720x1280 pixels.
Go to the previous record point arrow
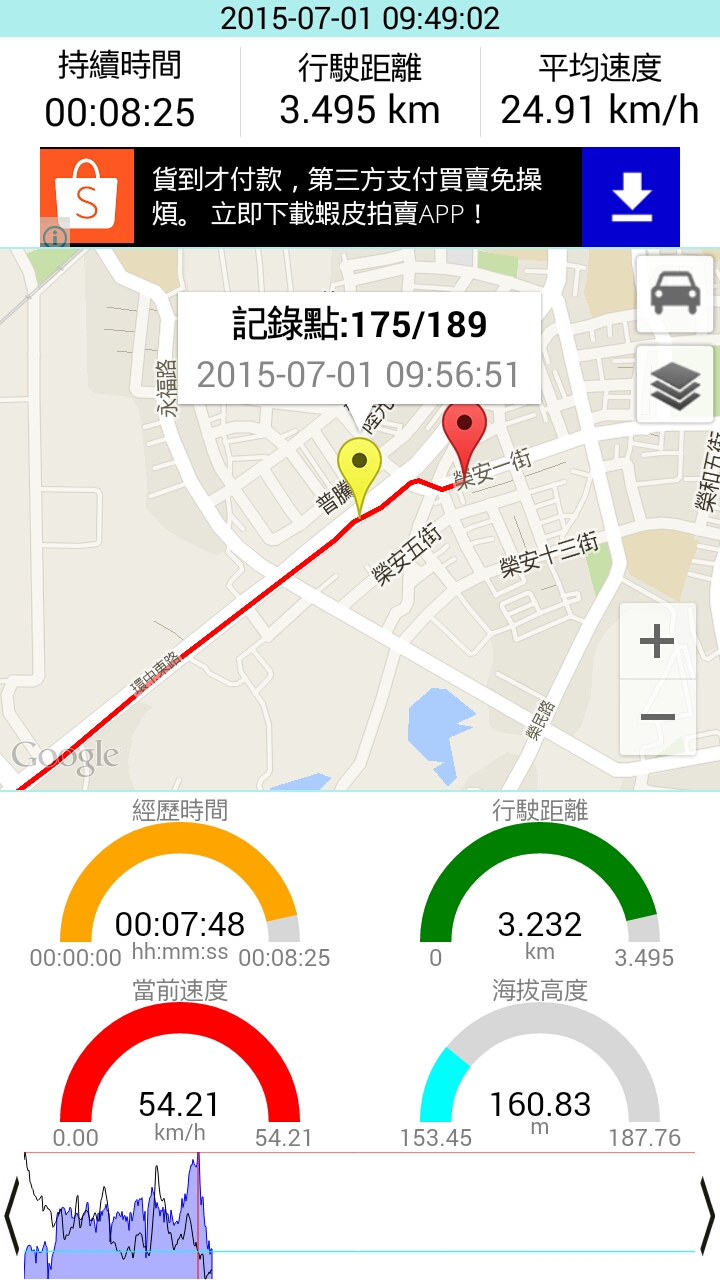pyautogui.click(x=12, y=1215)
